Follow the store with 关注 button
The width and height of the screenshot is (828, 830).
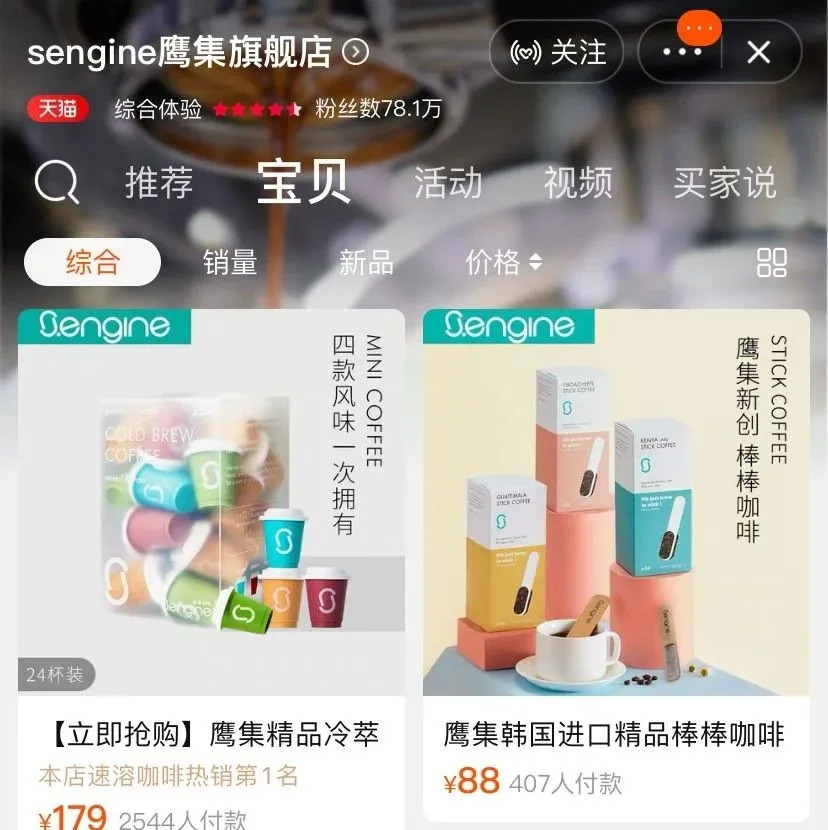click(557, 52)
